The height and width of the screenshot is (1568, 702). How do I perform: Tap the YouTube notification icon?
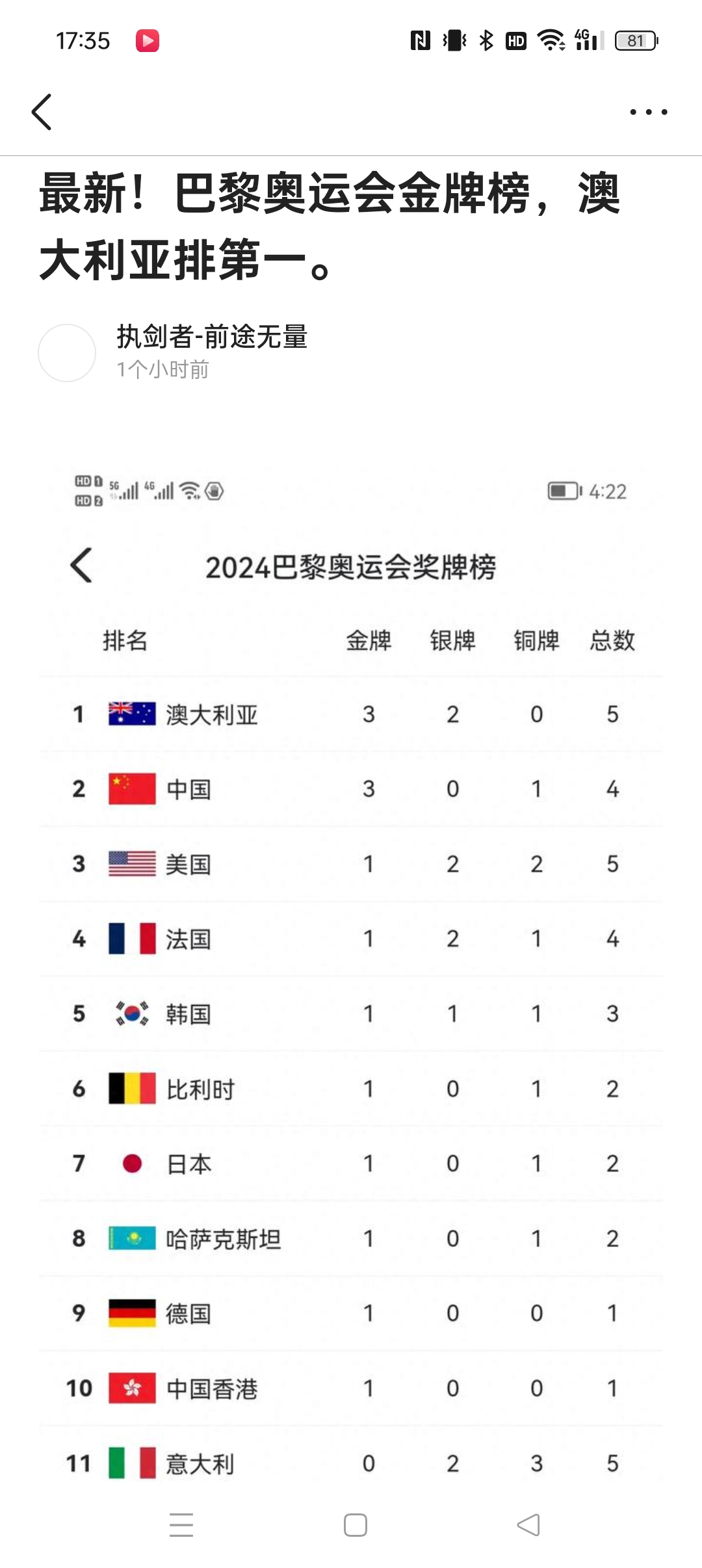point(148,39)
